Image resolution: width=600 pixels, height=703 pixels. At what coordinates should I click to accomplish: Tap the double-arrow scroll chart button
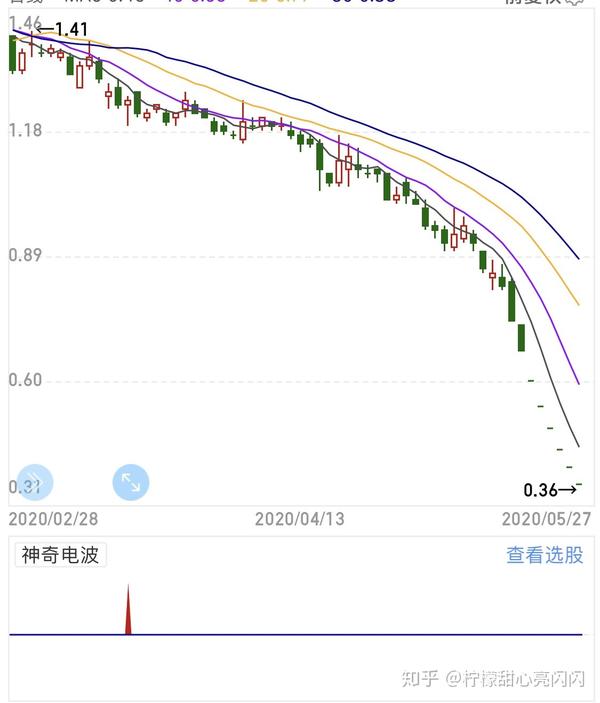coord(36,482)
